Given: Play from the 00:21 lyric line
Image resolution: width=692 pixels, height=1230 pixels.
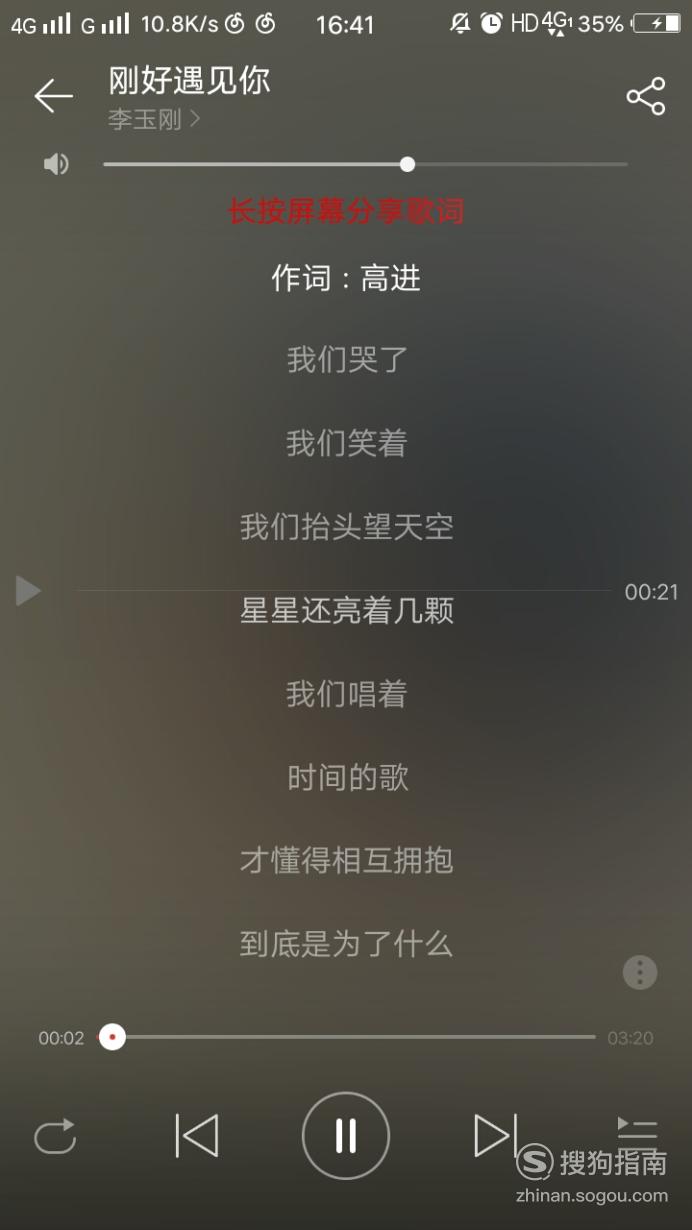Looking at the screenshot, I should tap(28, 591).
